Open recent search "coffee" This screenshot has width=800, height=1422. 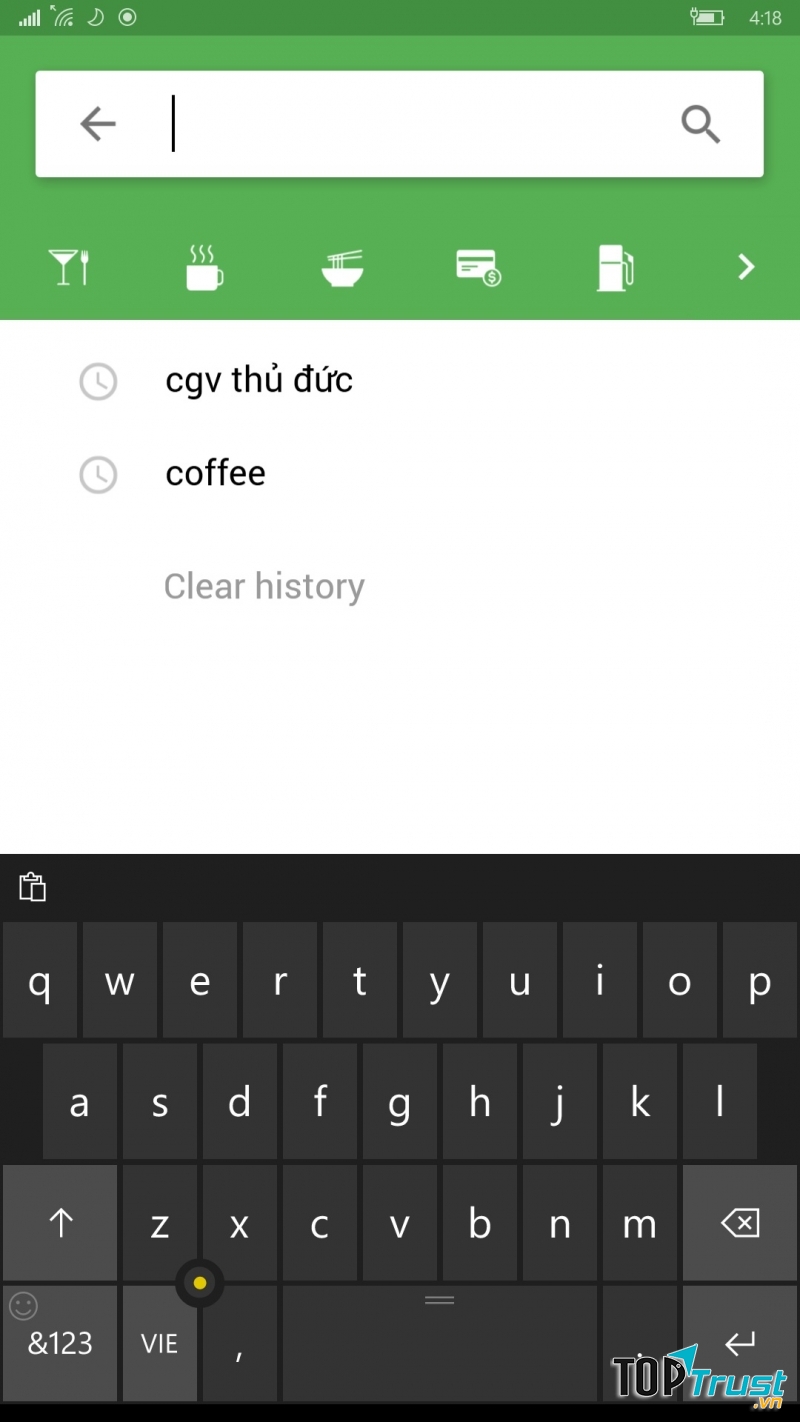pyautogui.click(x=216, y=473)
